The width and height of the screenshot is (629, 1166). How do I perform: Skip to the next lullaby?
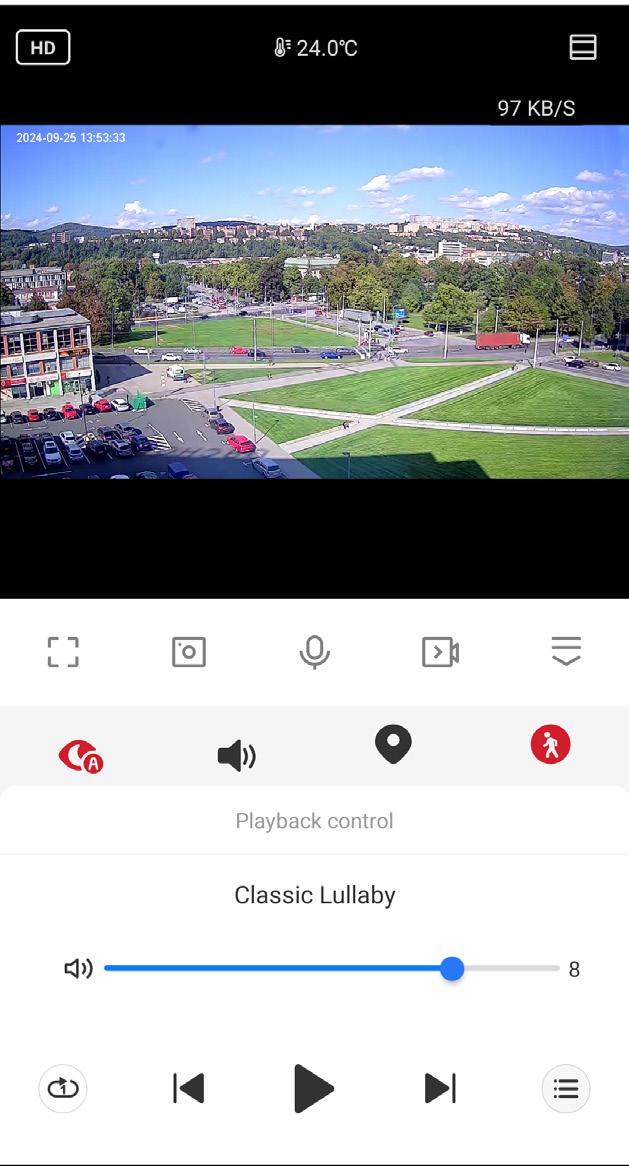(440, 1088)
